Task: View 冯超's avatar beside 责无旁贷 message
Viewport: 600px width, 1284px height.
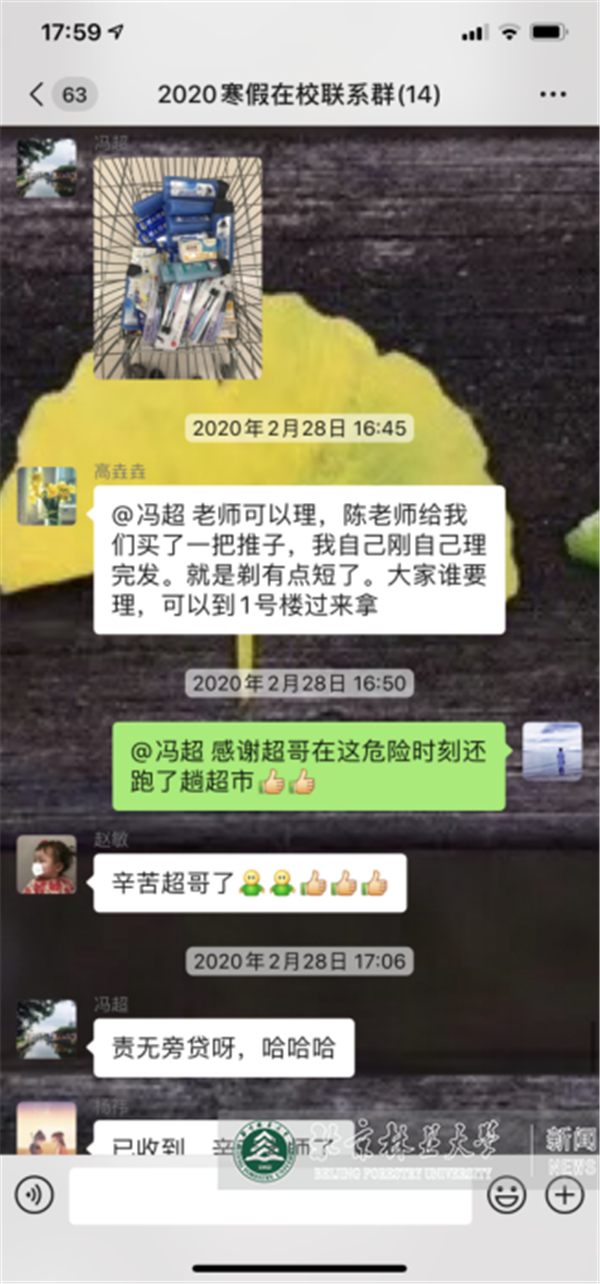Action: [x=46, y=1029]
